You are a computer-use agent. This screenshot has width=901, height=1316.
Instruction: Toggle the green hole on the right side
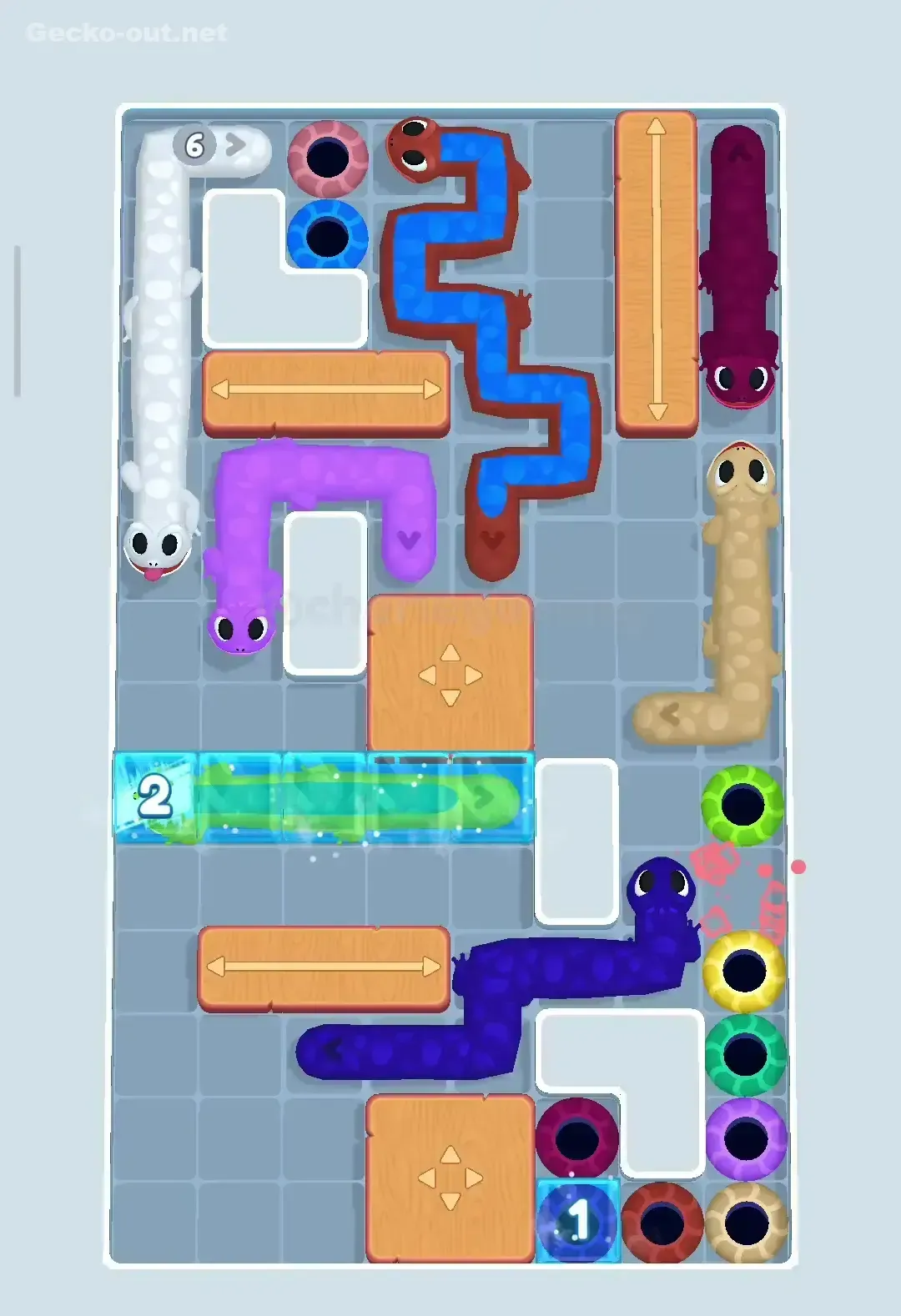point(742,805)
